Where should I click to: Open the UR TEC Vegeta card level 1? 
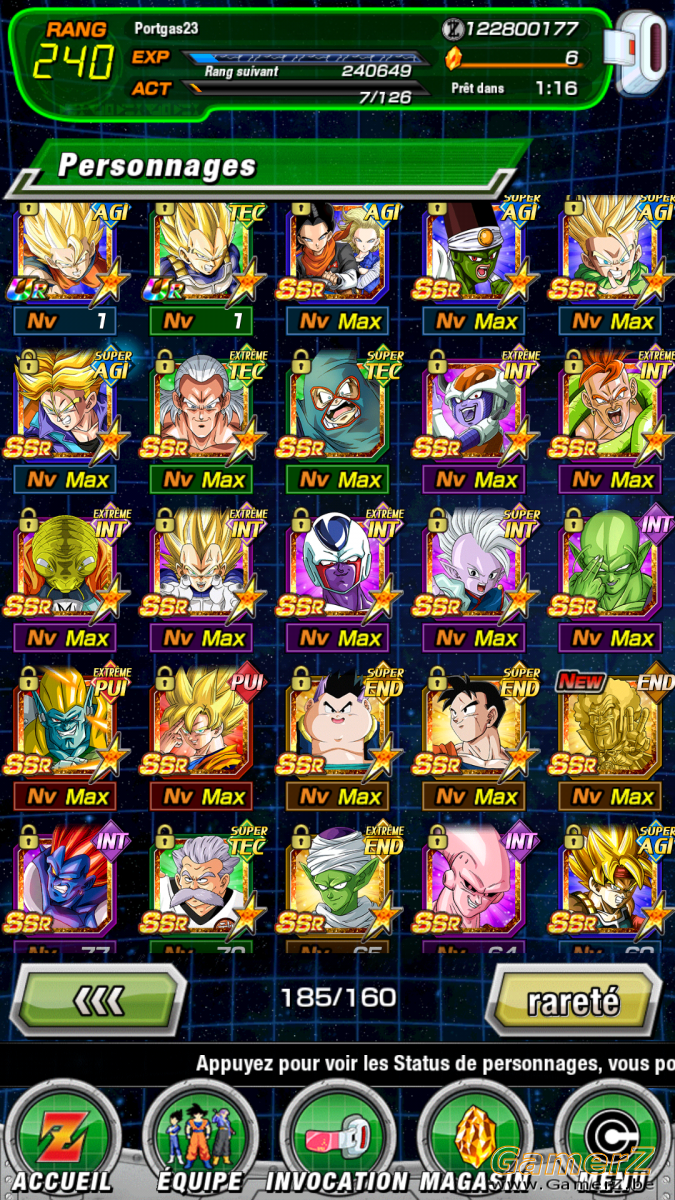[x=203, y=267]
